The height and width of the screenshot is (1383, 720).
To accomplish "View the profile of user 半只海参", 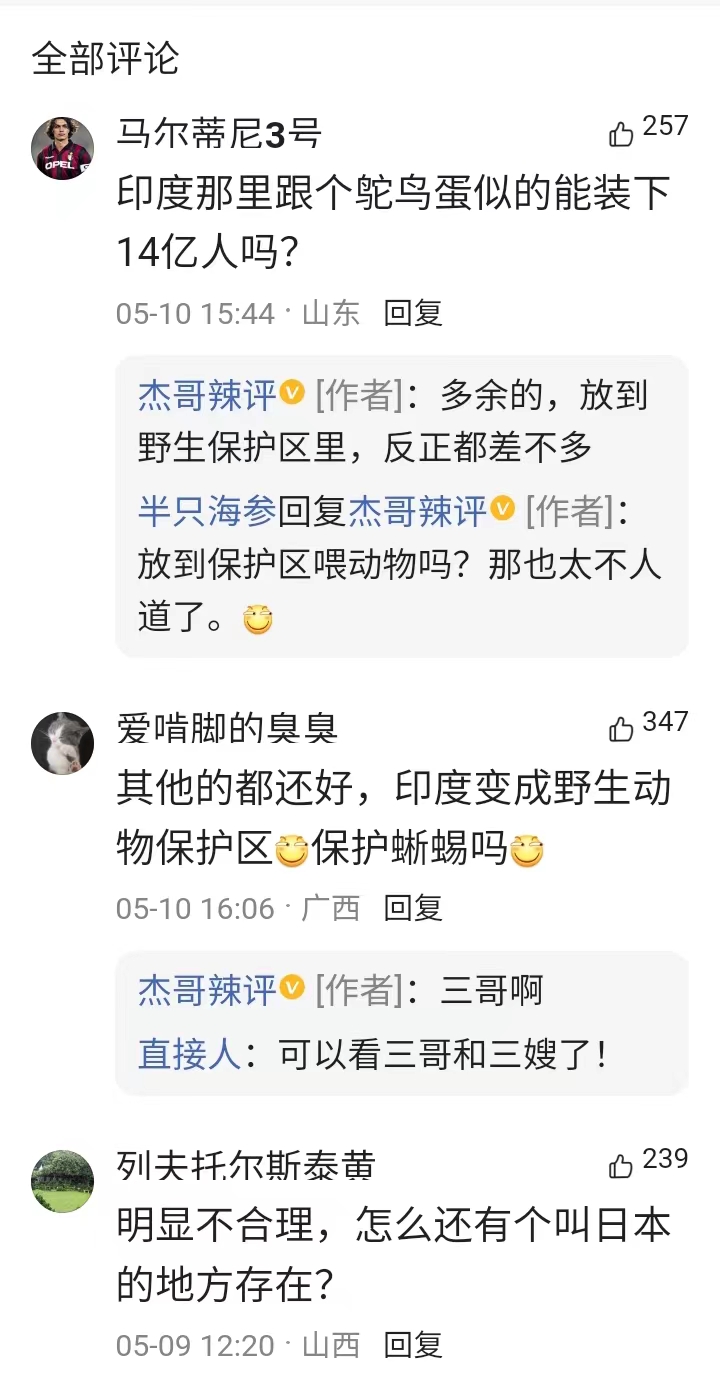I will pyautogui.click(x=207, y=512).
